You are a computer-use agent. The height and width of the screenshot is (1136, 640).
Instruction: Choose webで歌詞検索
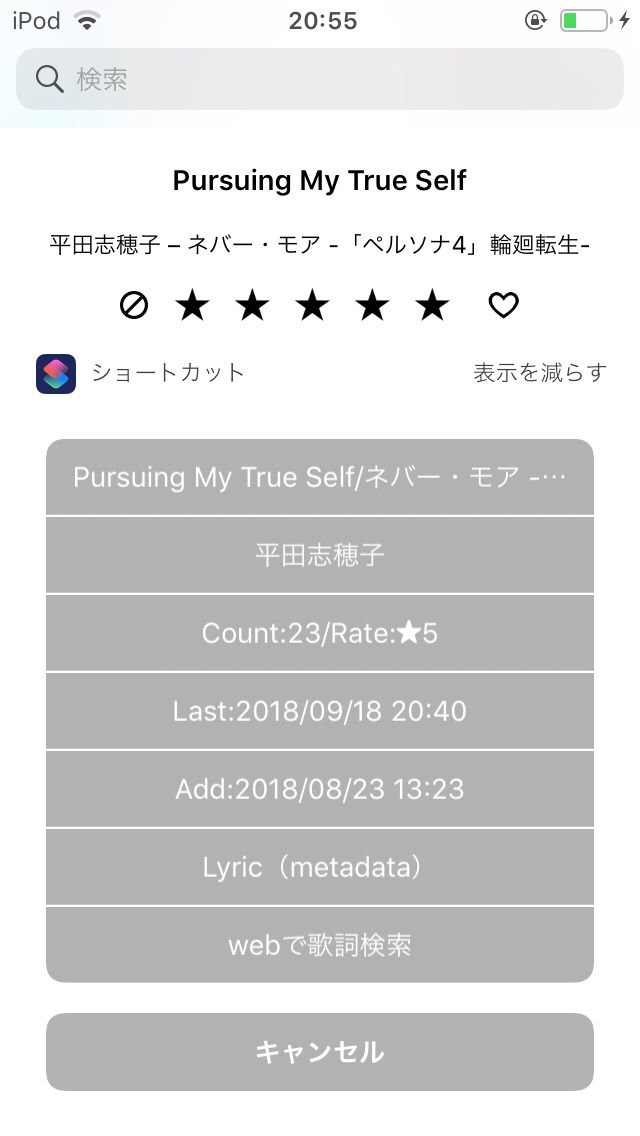pyautogui.click(x=320, y=945)
